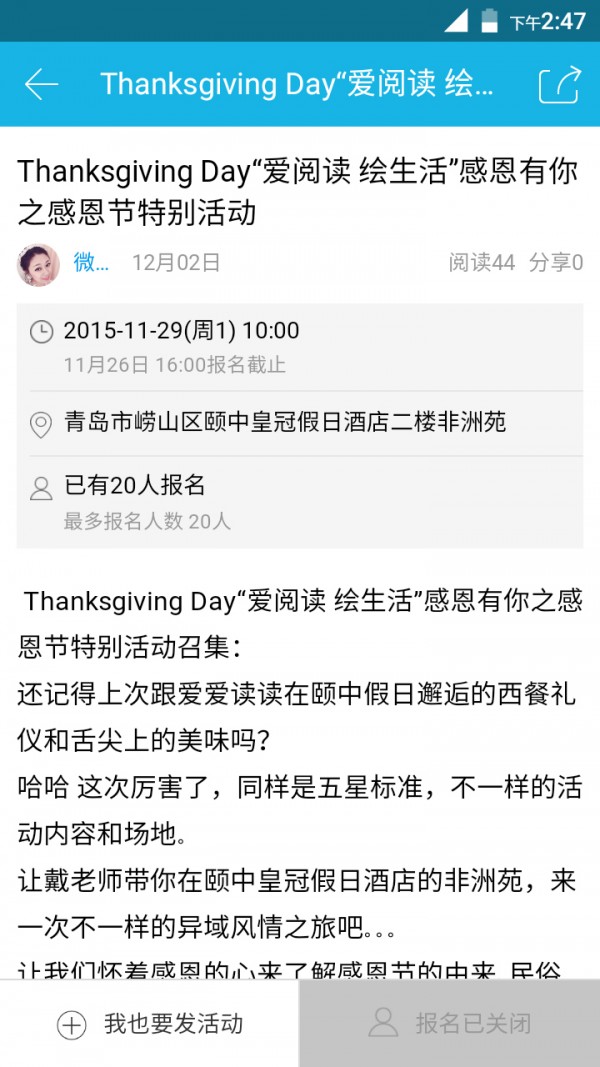Open the event location 青岛市崂山区 address
This screenshot has width=600, height=1067.
click(285, 423)
